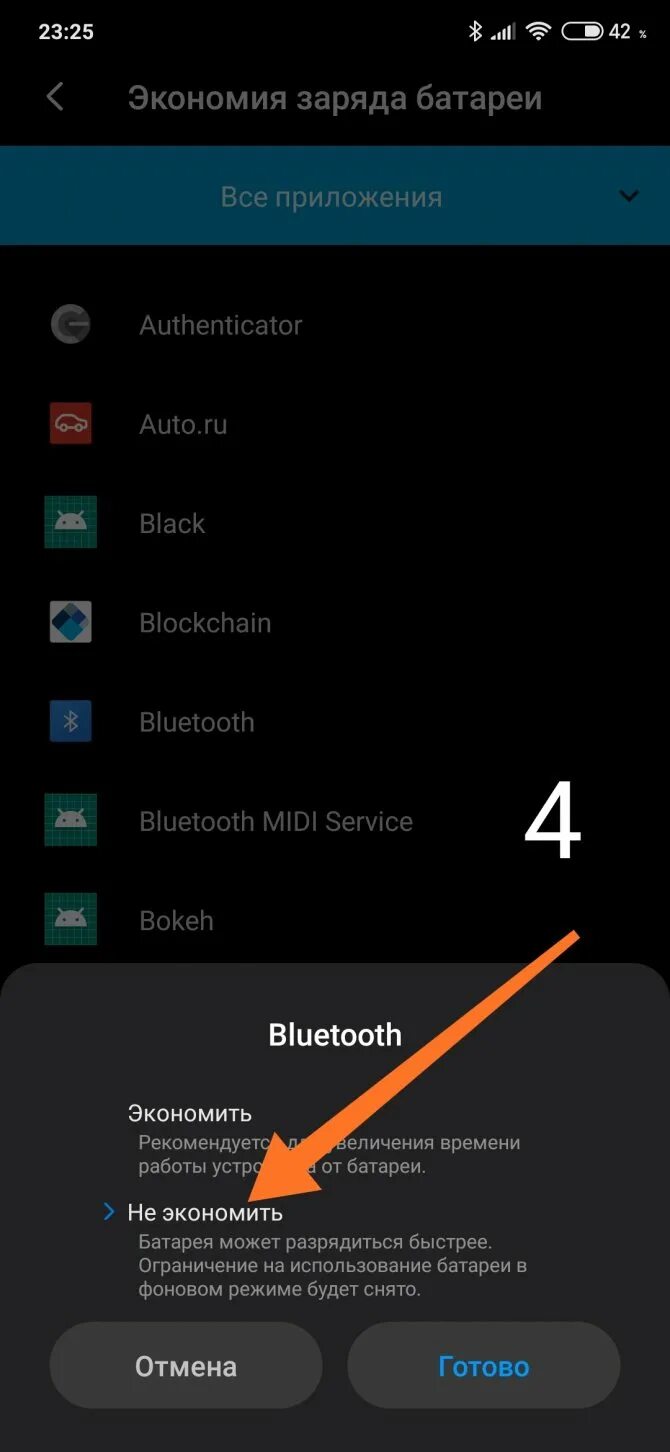Image resolution: width=670 pixels, height=1452 pixels.
Task: Confirm with the Готово button
Action: [x=484, y=1366]
